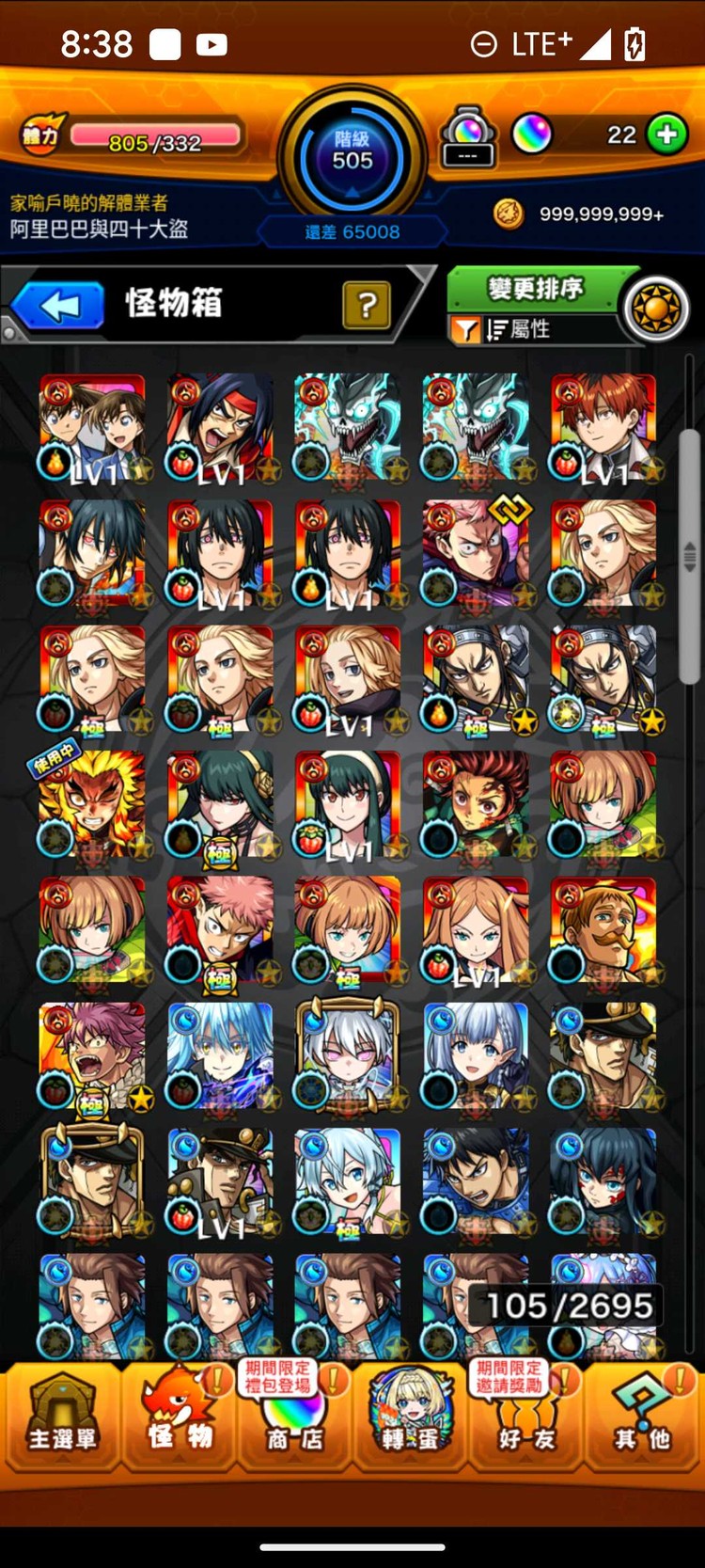Add orbs with the green plus
The width and height of the screenshot is (705, 1568).
pos(666,135)
